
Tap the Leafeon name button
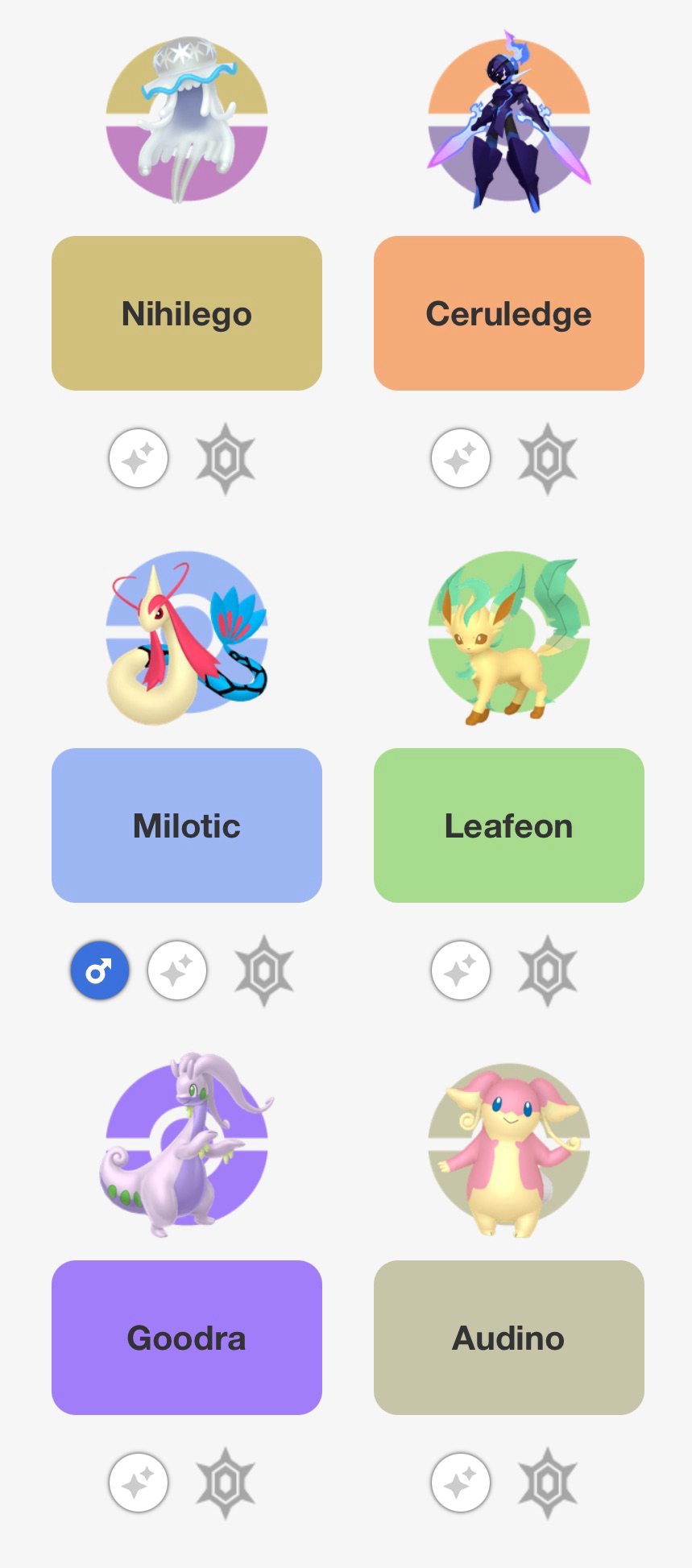point(508,825)
